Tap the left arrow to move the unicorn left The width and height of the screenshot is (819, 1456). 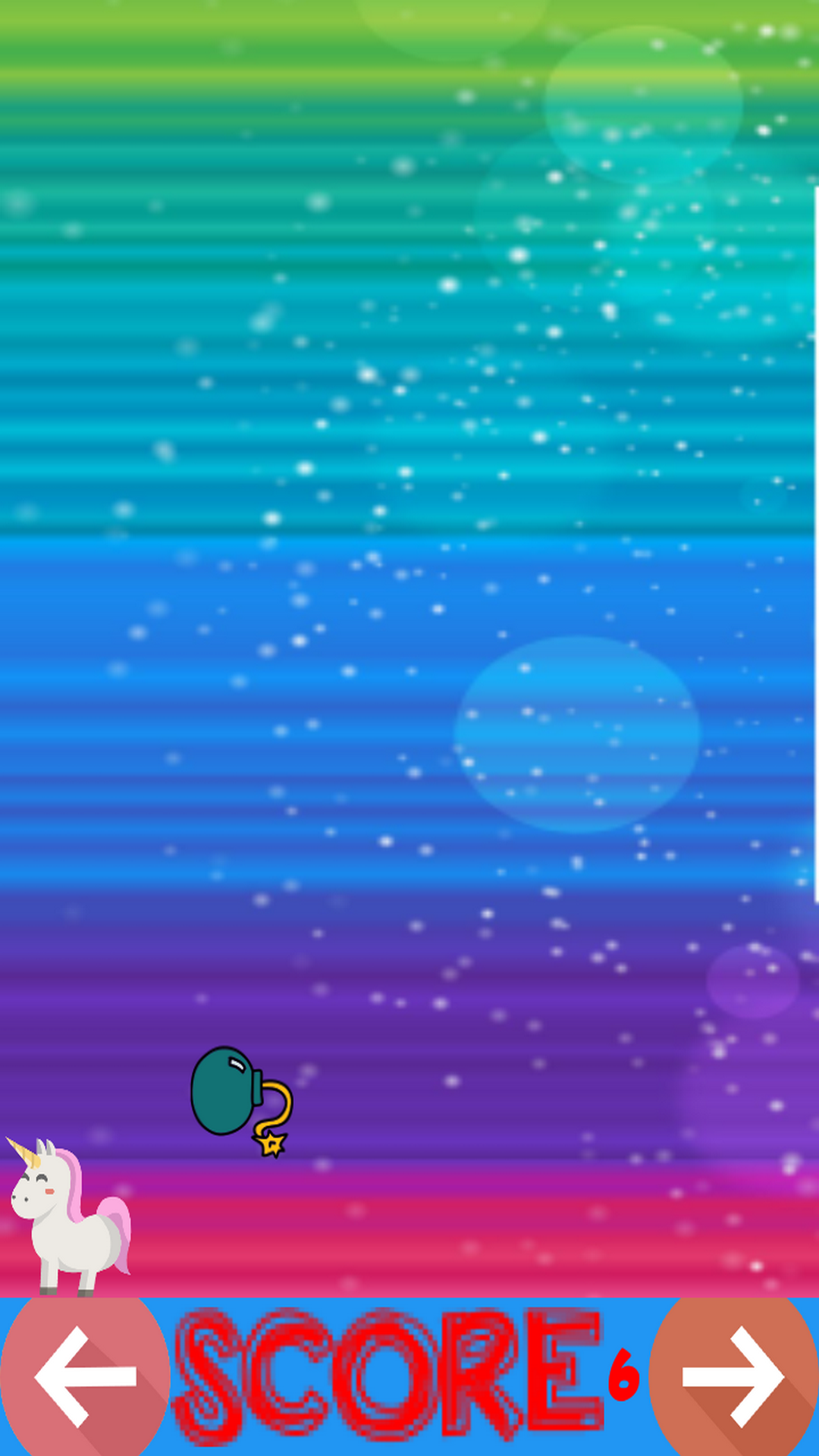(85, 1376)
